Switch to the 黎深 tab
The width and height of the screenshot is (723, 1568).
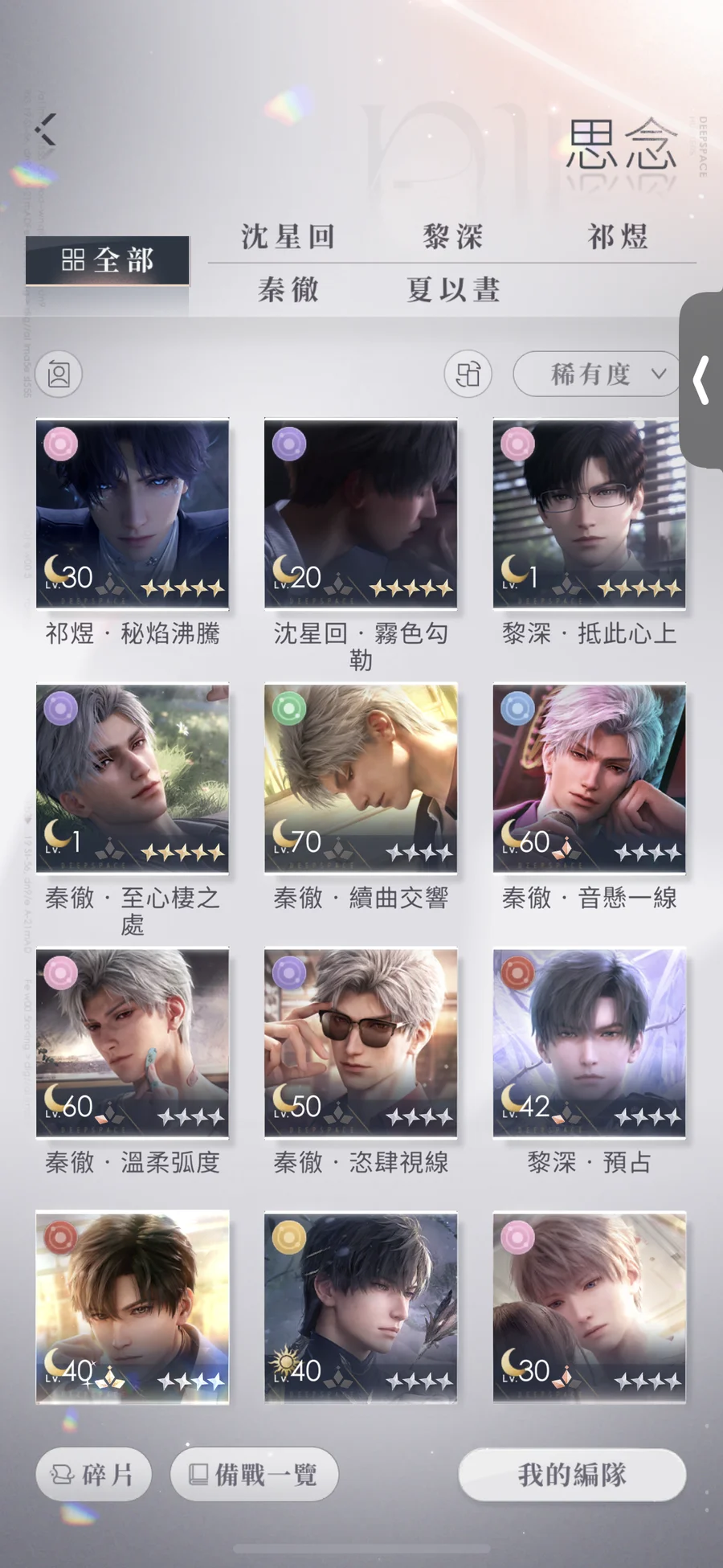click(453, 237)
